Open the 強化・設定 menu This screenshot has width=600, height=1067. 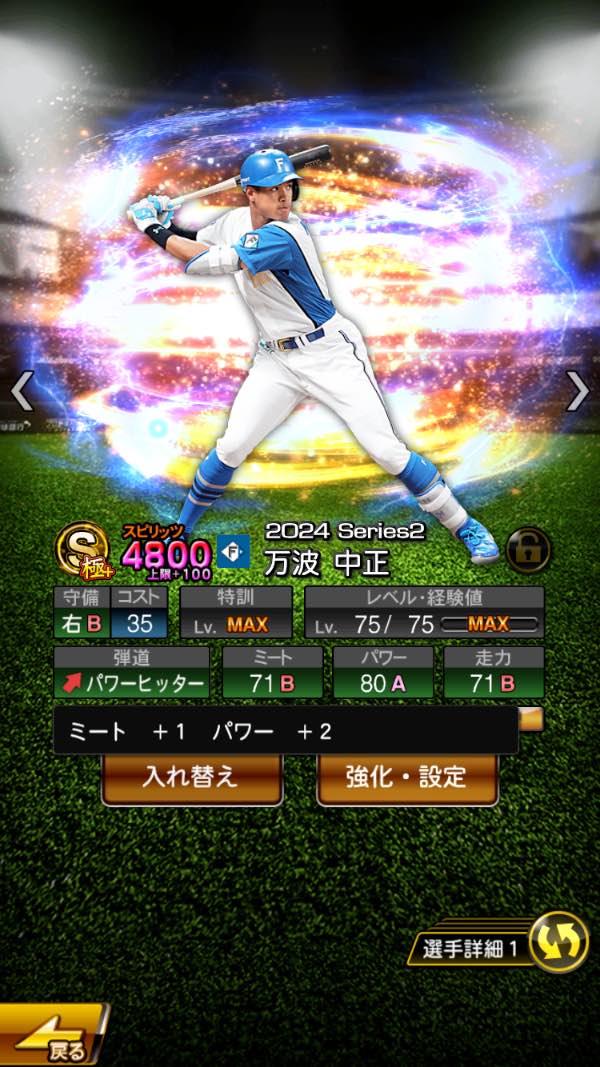407,777
